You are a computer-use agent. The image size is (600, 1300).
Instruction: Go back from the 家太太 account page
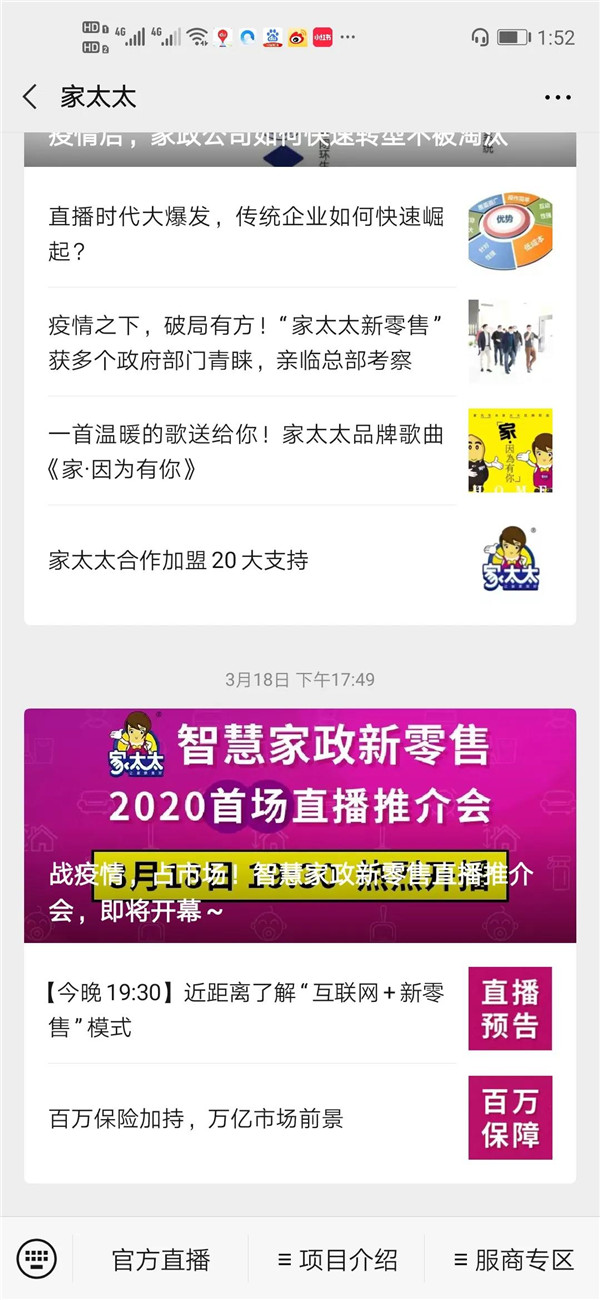30,97
